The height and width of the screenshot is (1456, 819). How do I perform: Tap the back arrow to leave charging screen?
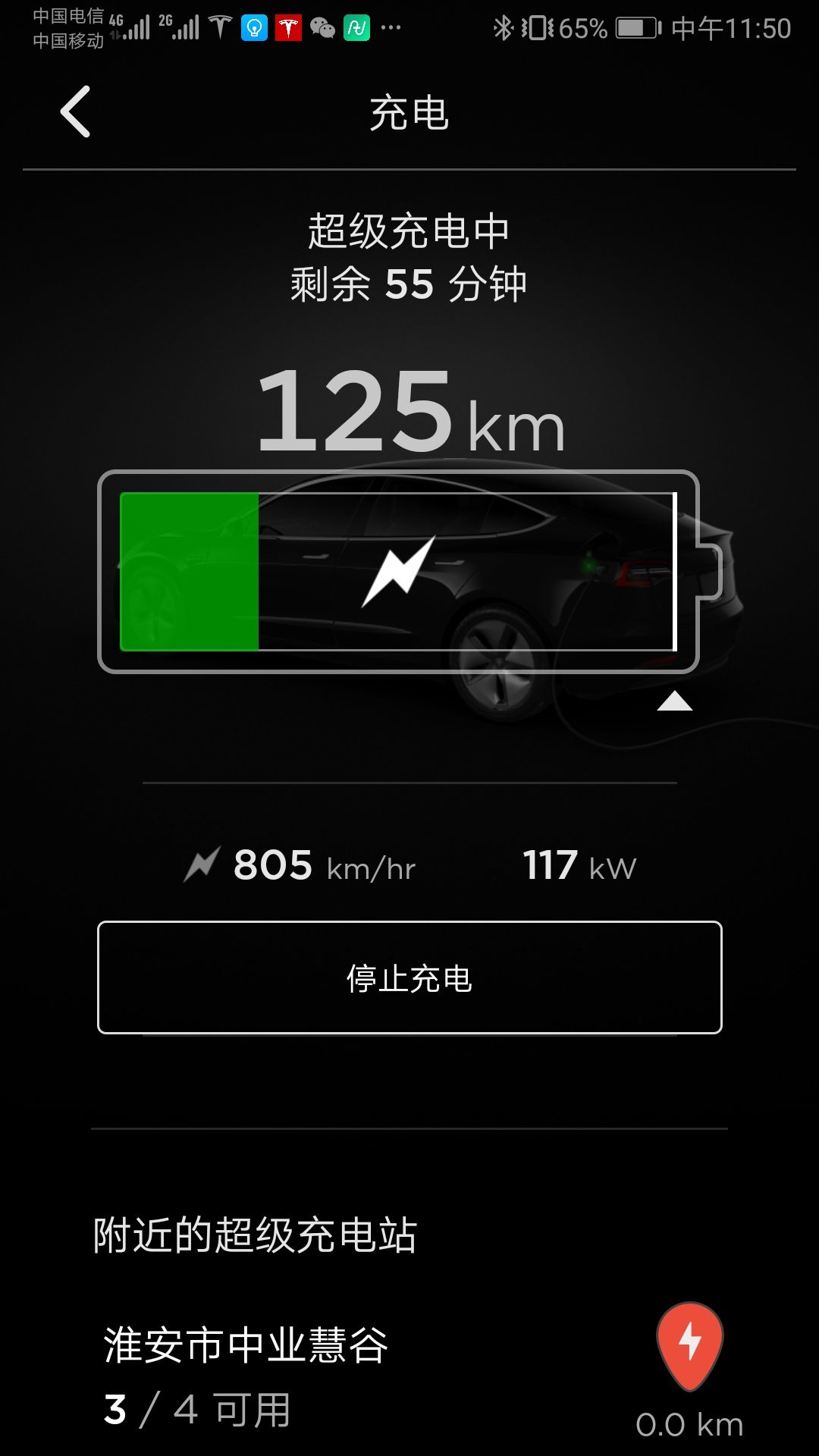coord(74,112)
